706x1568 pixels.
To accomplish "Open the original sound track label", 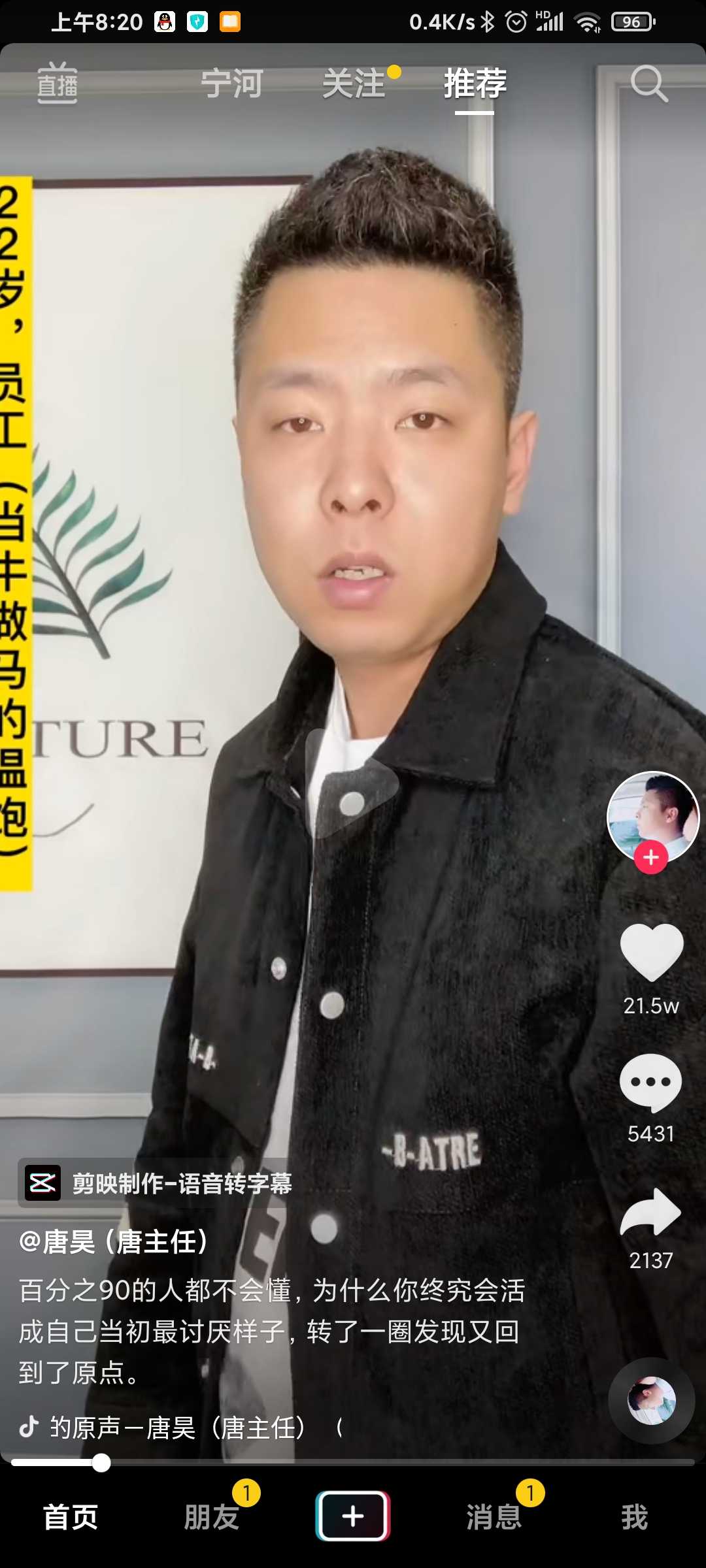I will [x=178, y=1428].
